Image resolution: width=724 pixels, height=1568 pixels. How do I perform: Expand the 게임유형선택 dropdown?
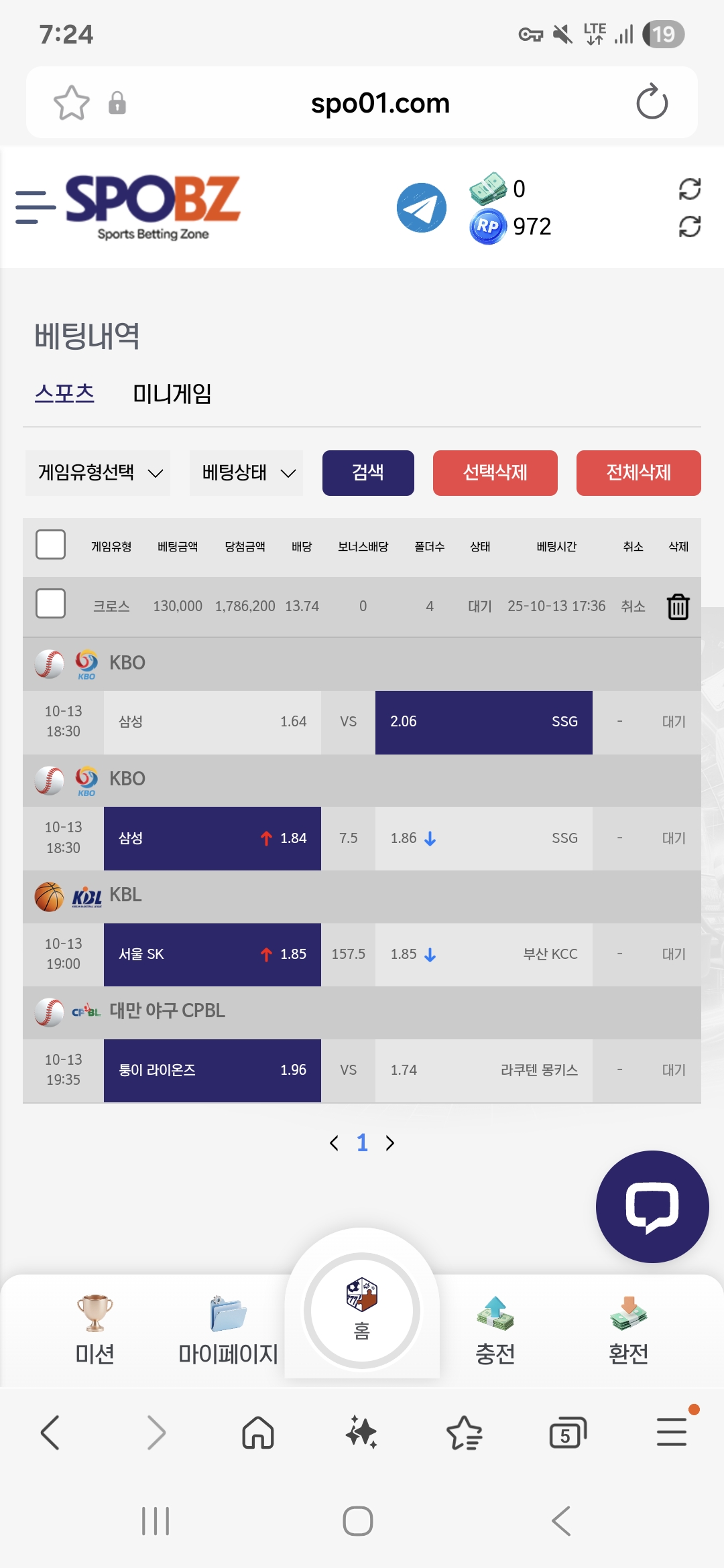click(x=98, y=473)
